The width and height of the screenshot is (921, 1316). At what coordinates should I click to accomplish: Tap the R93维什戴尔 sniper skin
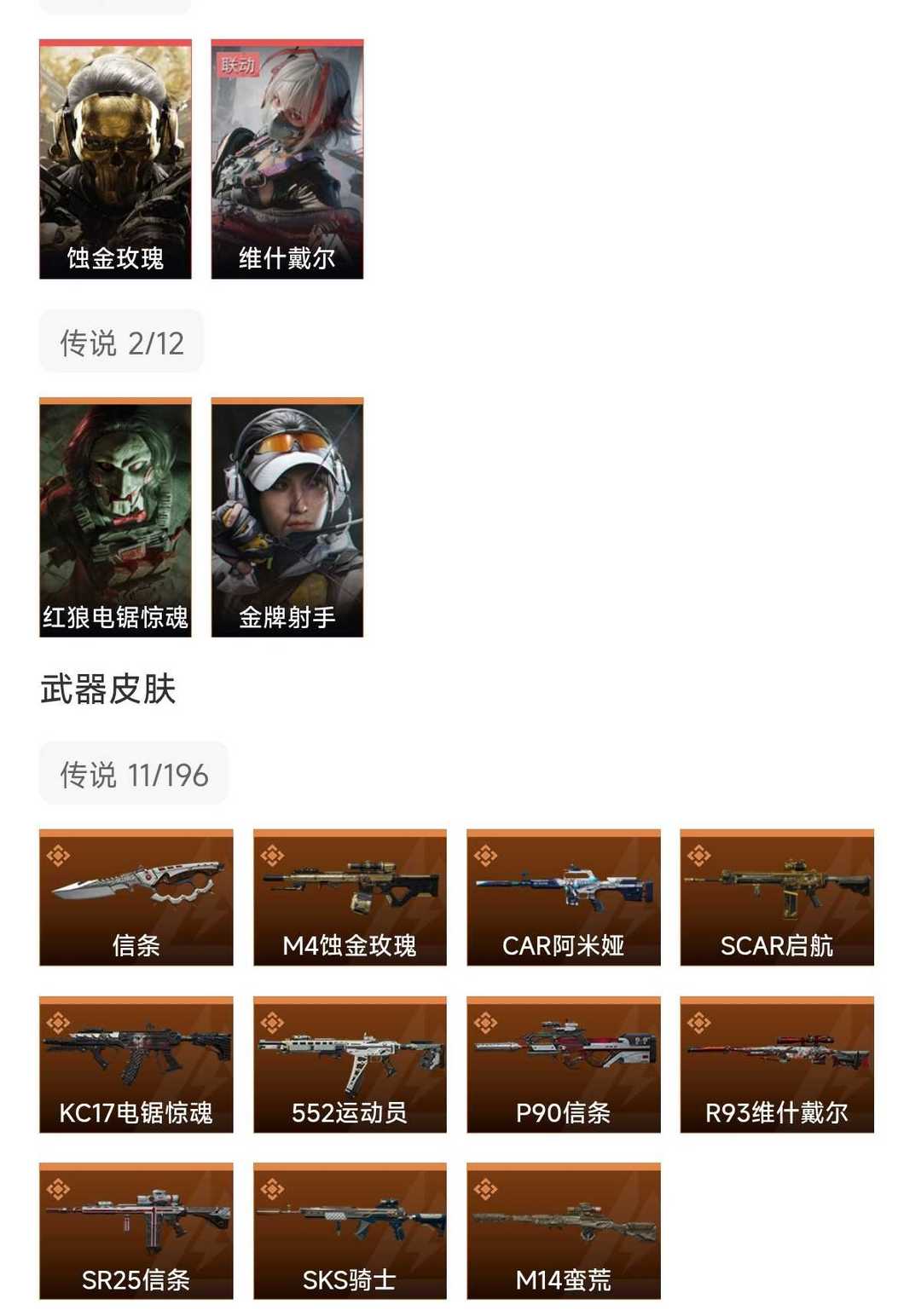pyautogui.click(x=777, y=1064)
